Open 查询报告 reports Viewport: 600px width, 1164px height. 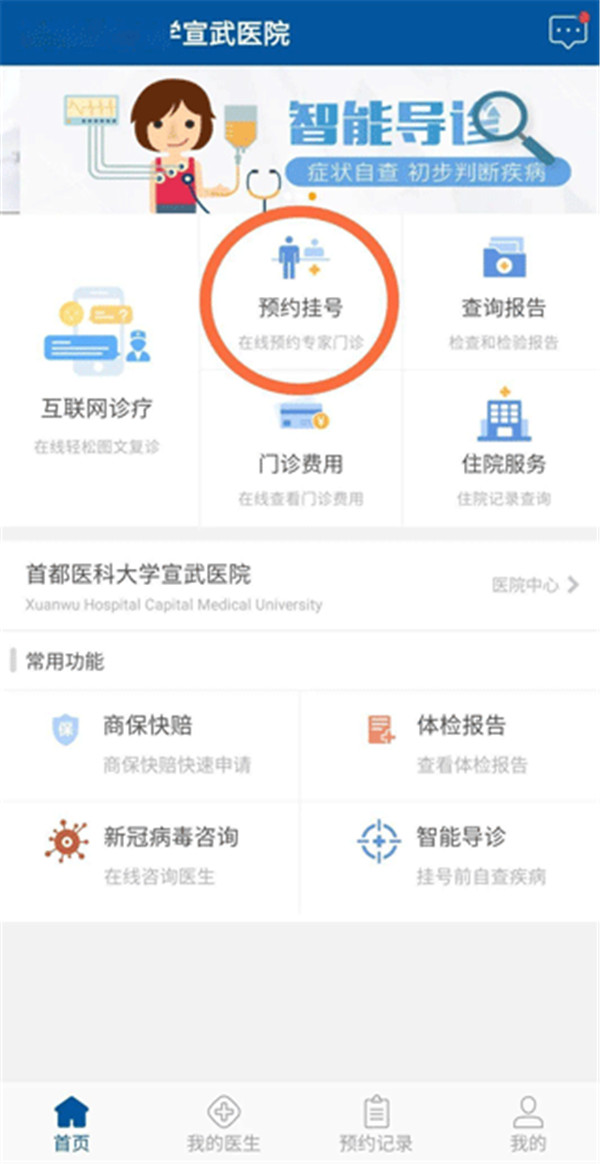coord(503,290)
